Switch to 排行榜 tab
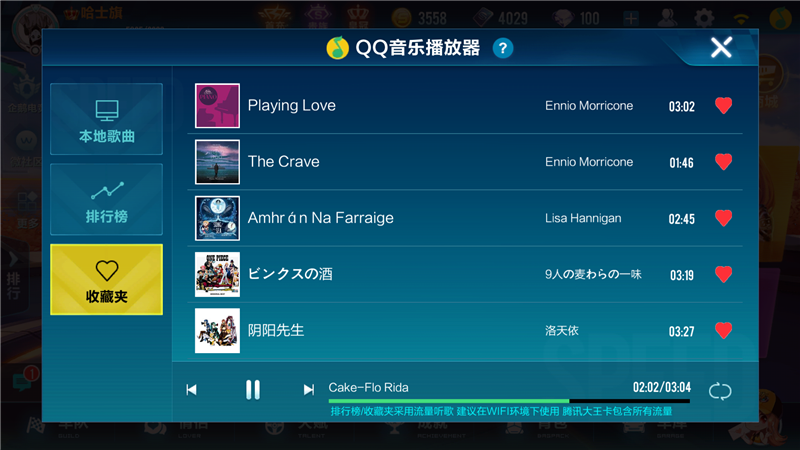The width and height of the screenshot is (800, 450). point(106,200)
